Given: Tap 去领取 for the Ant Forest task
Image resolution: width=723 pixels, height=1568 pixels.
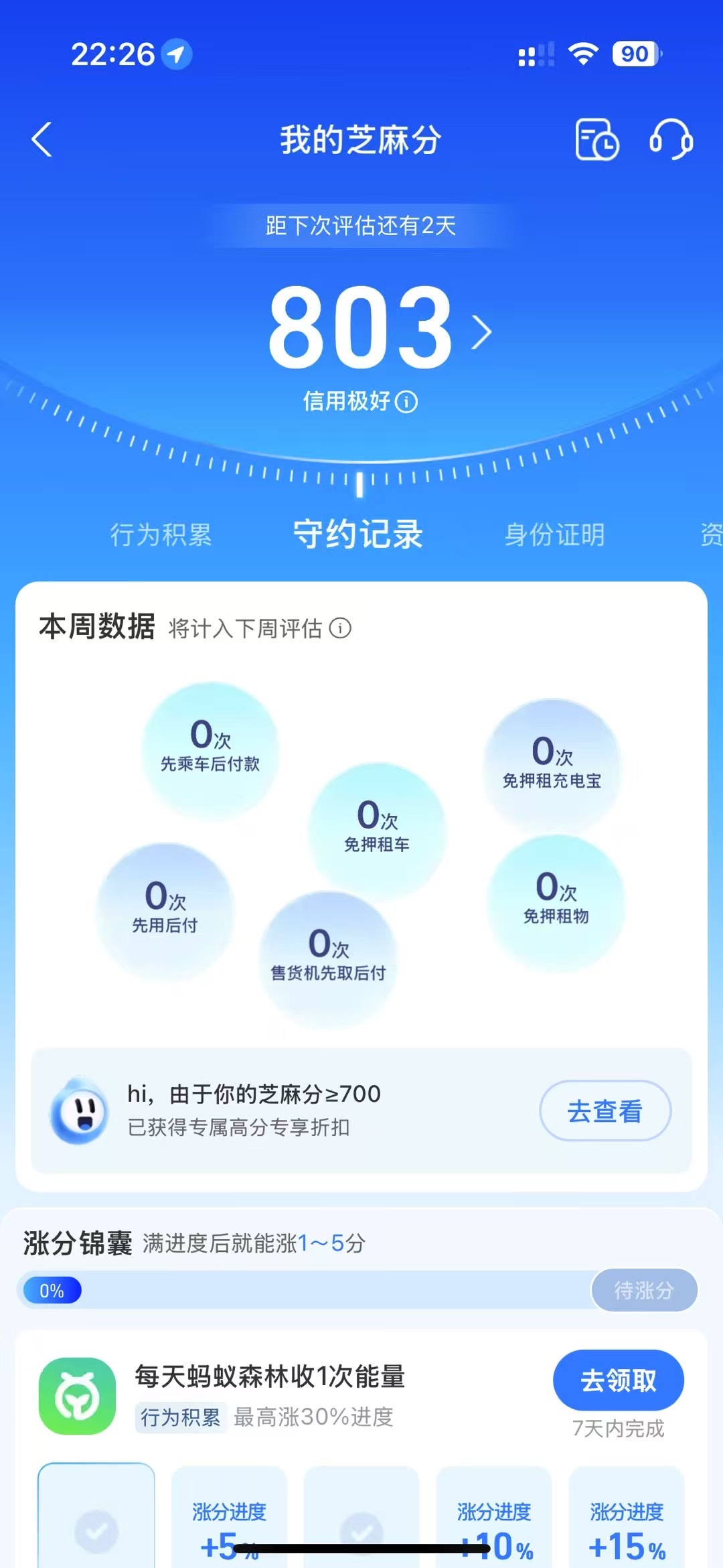Looking at the screenshot, I should (x=619, y=1380).
